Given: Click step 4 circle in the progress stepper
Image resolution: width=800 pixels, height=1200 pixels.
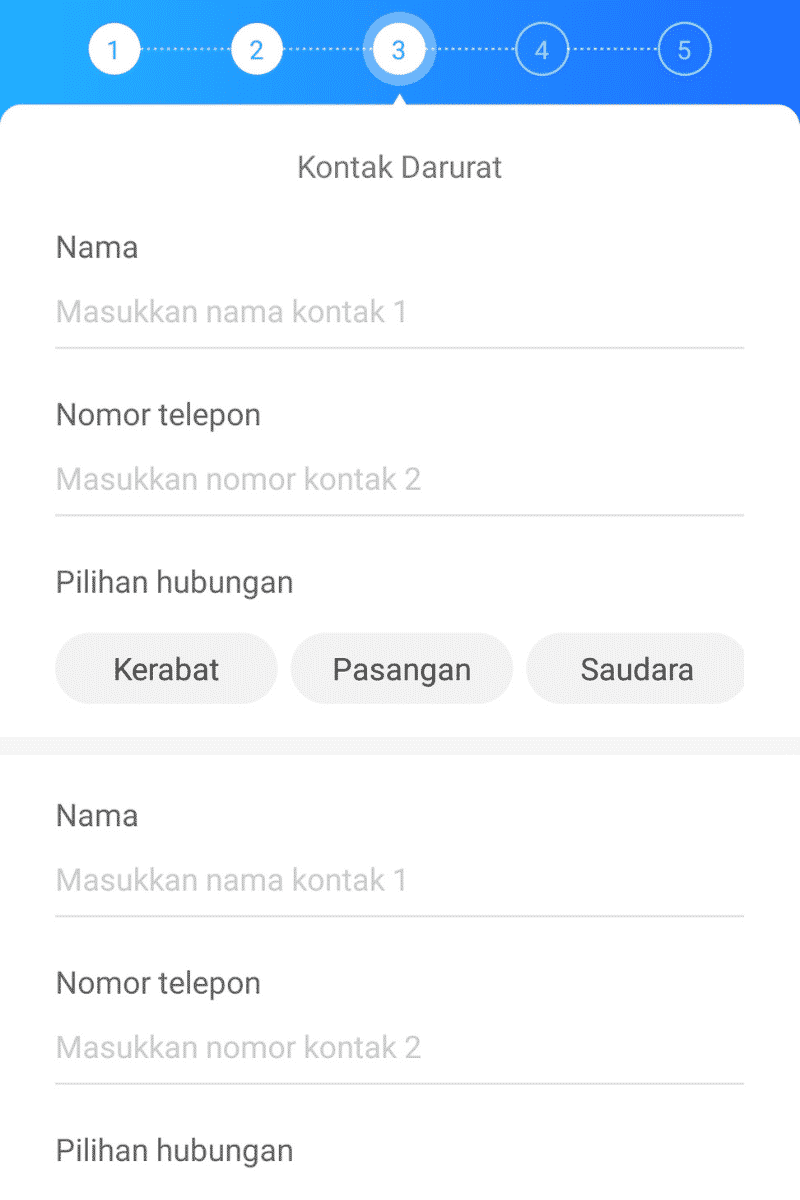Looking at the screenshot, I should click(542, 48).
